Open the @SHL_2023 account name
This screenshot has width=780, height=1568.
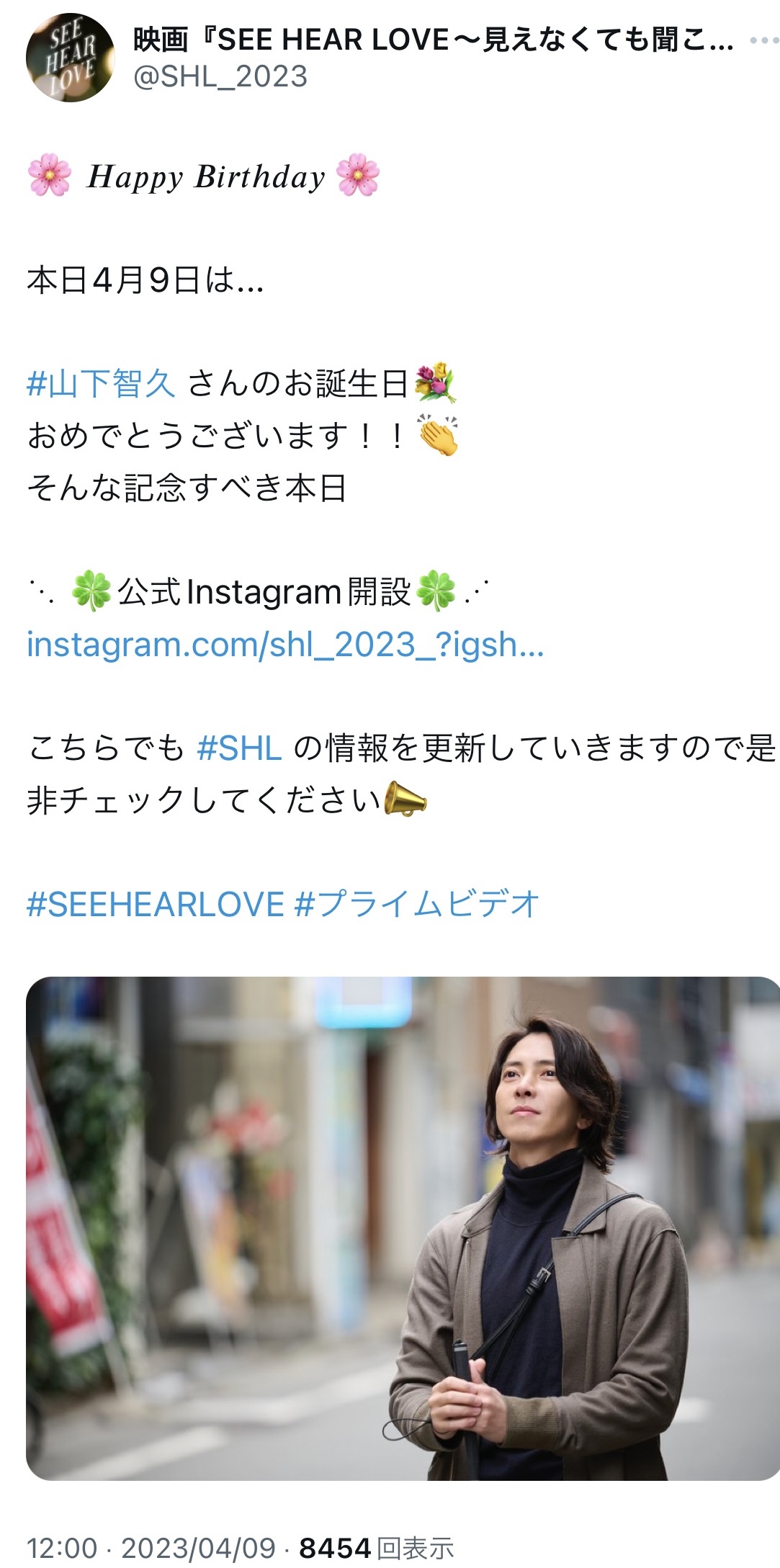[220, 76]
